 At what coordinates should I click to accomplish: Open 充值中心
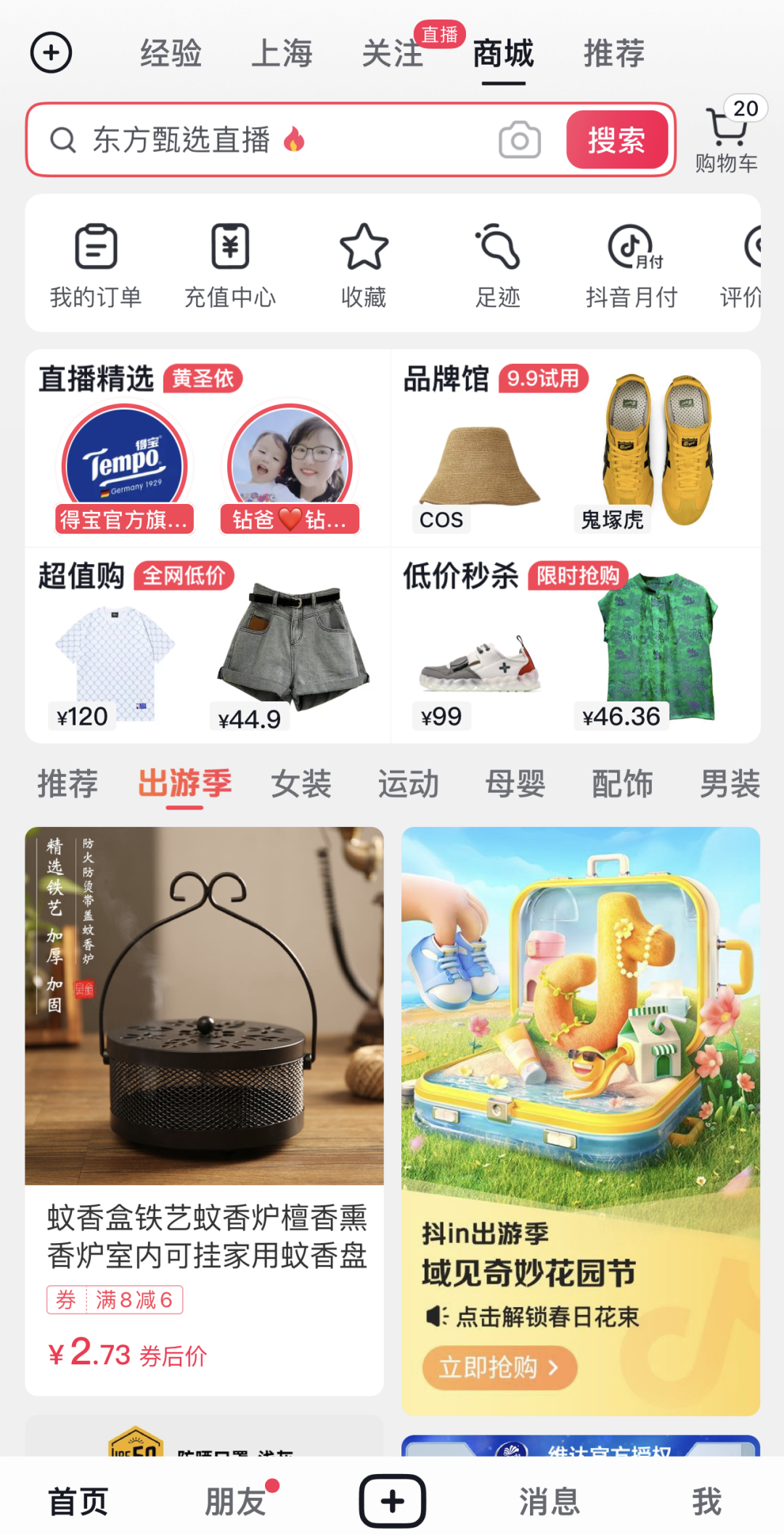(230, 265)
